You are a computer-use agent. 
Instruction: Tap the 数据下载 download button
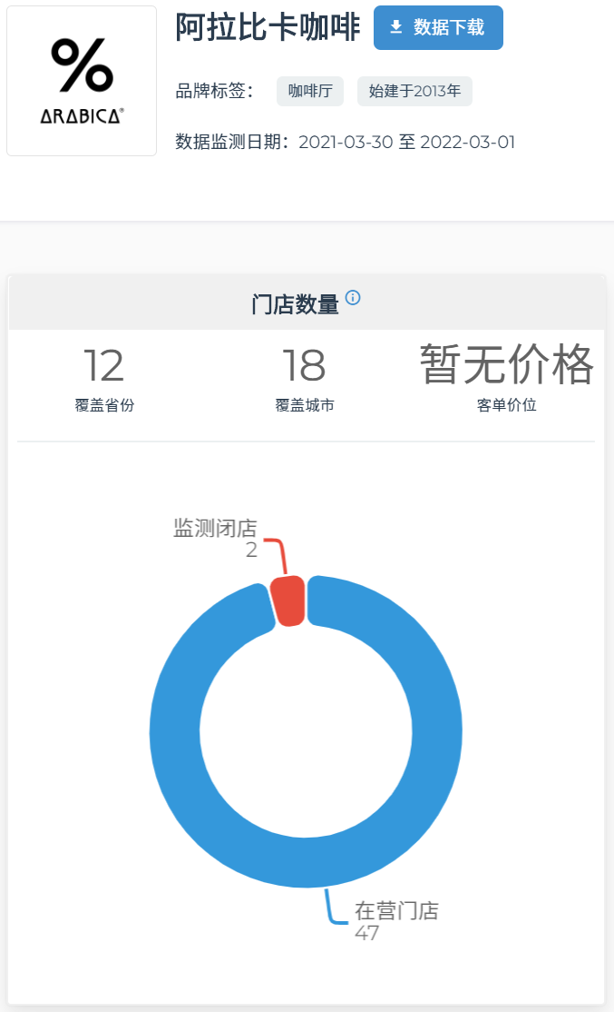click(438, 28)
